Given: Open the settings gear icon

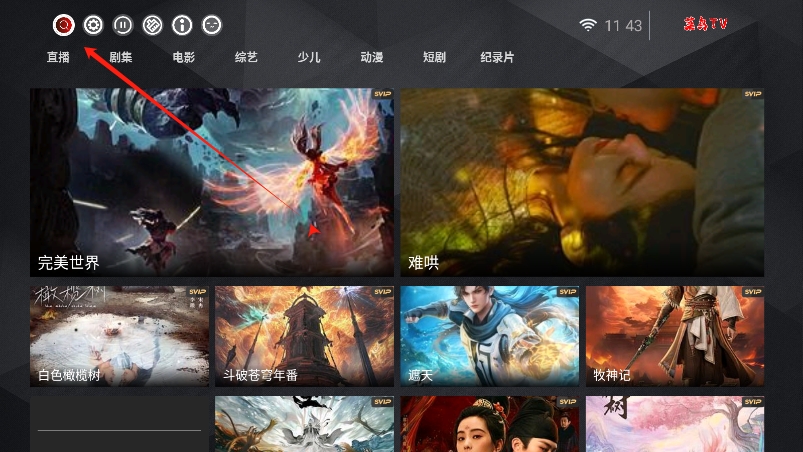Looking at the screenshot, I should [93, 25].
